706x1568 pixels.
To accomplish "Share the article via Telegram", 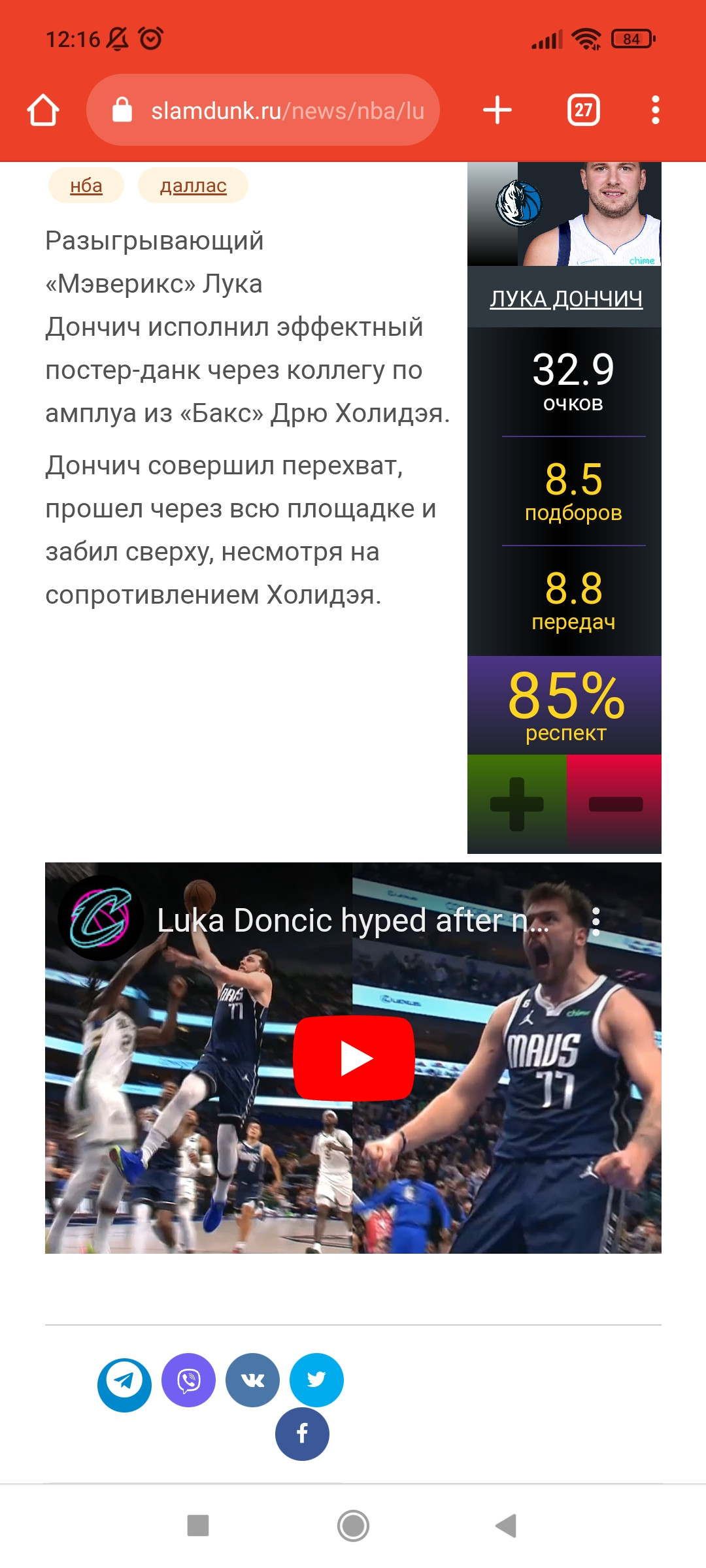I will 124,1380.
